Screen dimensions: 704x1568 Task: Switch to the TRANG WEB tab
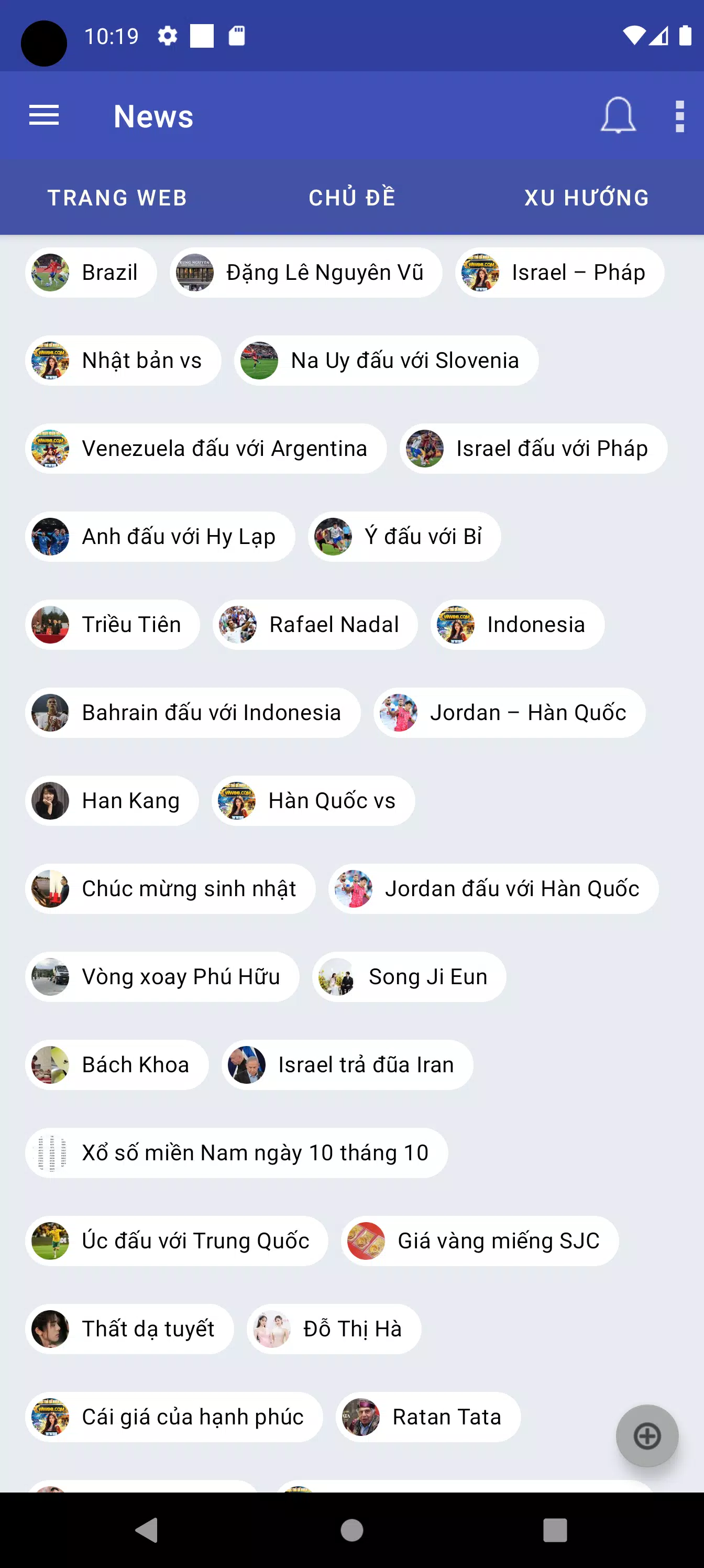(117, 198)
